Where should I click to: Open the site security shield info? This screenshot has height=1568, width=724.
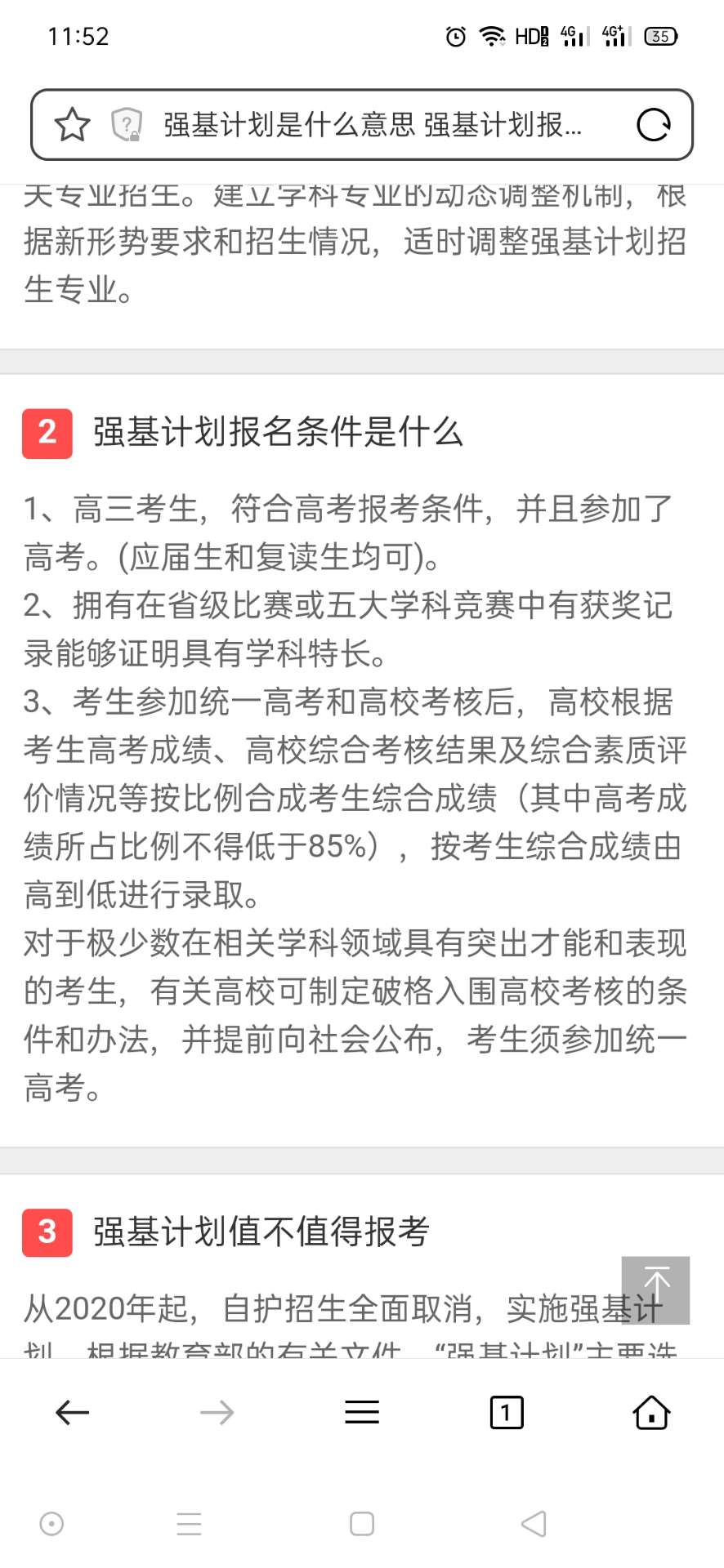127,125
